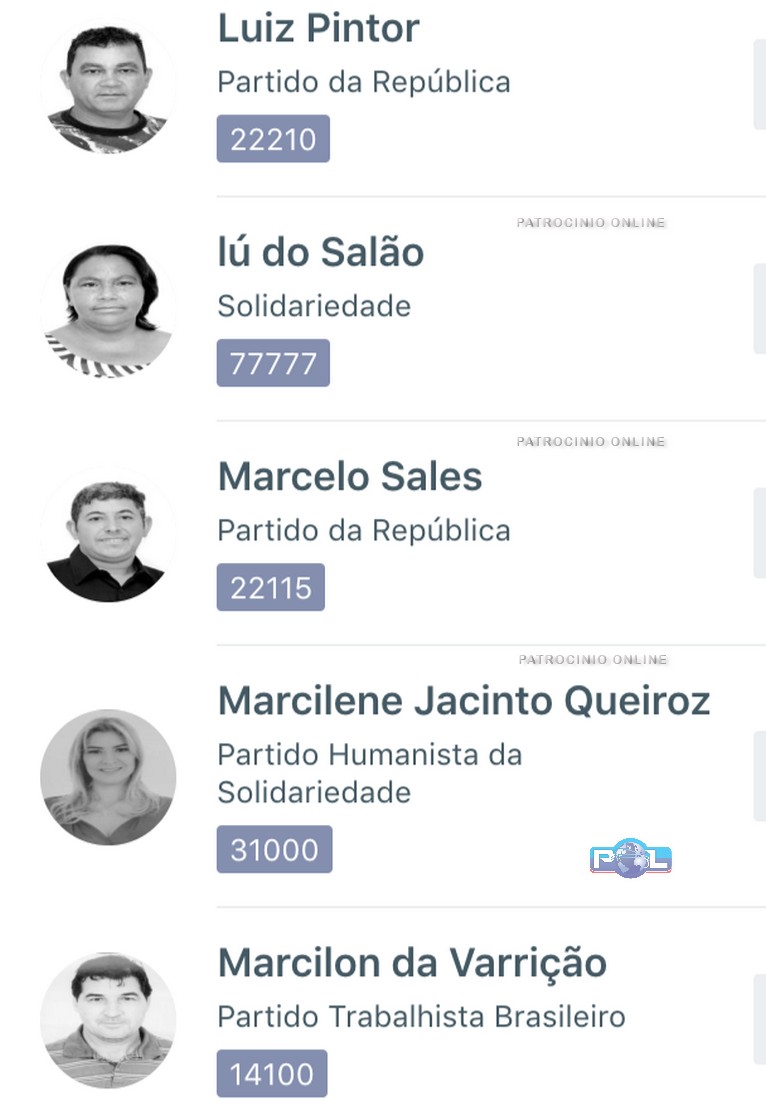
Task: Tap candidate Marcilon da Varrição row
Action: [412, 964]
